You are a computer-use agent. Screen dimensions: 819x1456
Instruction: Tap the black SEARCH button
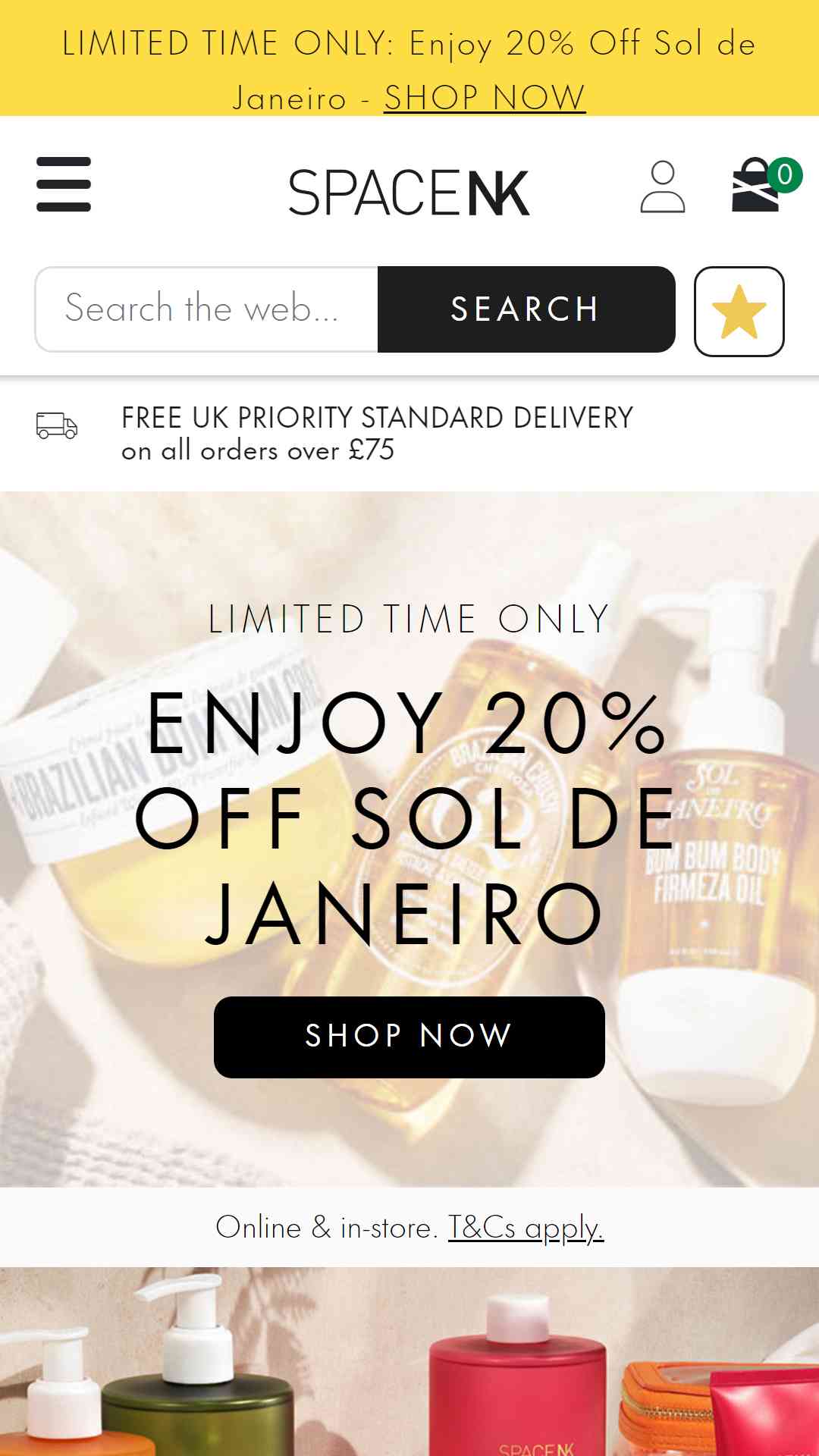coord(526,309)
